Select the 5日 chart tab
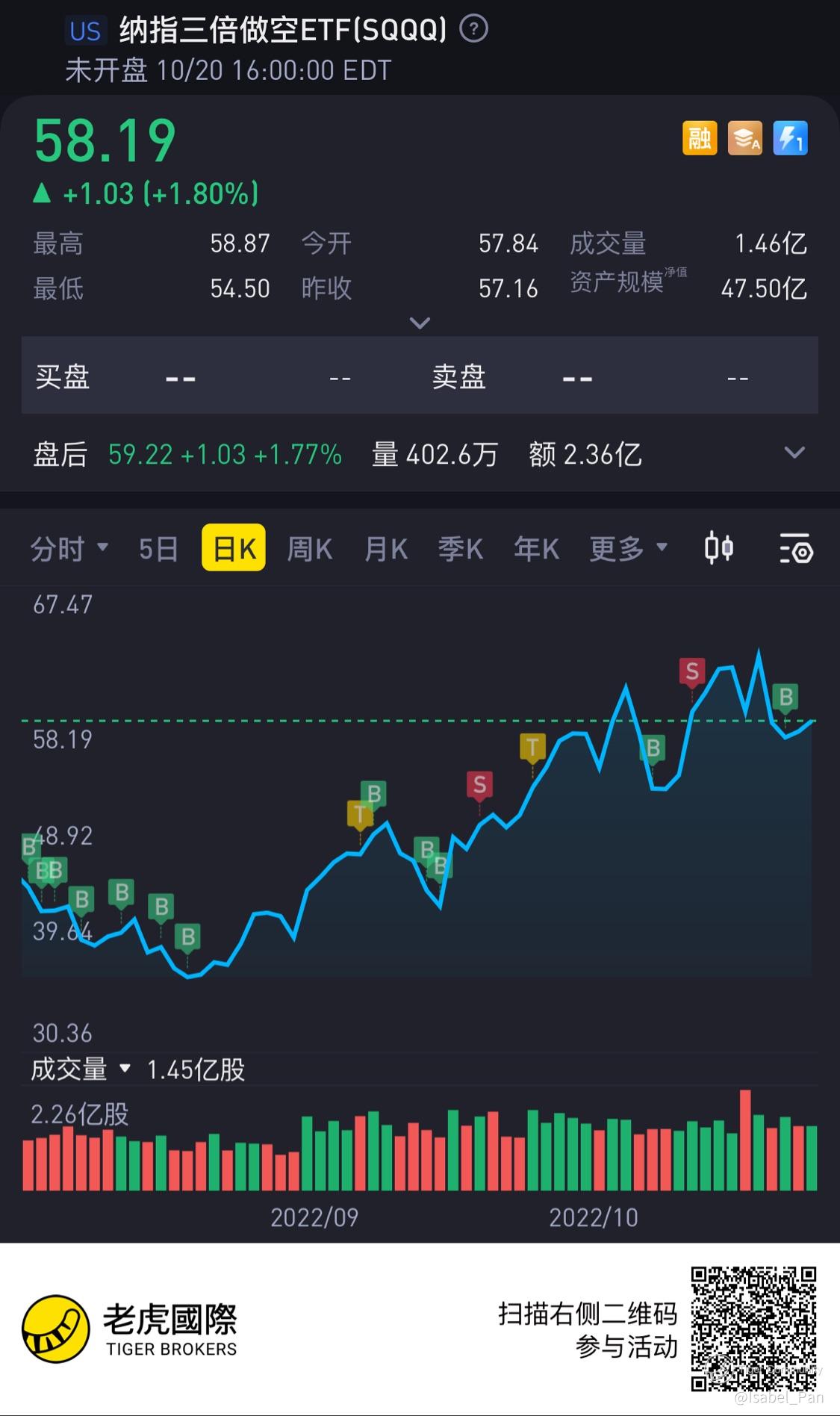Viewport: 840px width, 1416px height. 158,549
